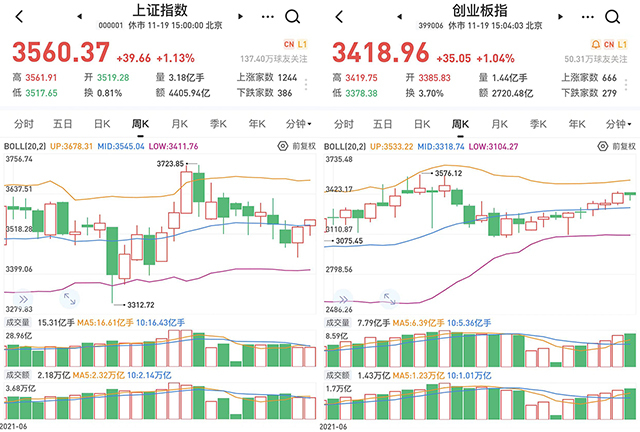Open the overflow menu on 上证指数 panel
Screen dimensions: 640x432
tap(266, 17)
